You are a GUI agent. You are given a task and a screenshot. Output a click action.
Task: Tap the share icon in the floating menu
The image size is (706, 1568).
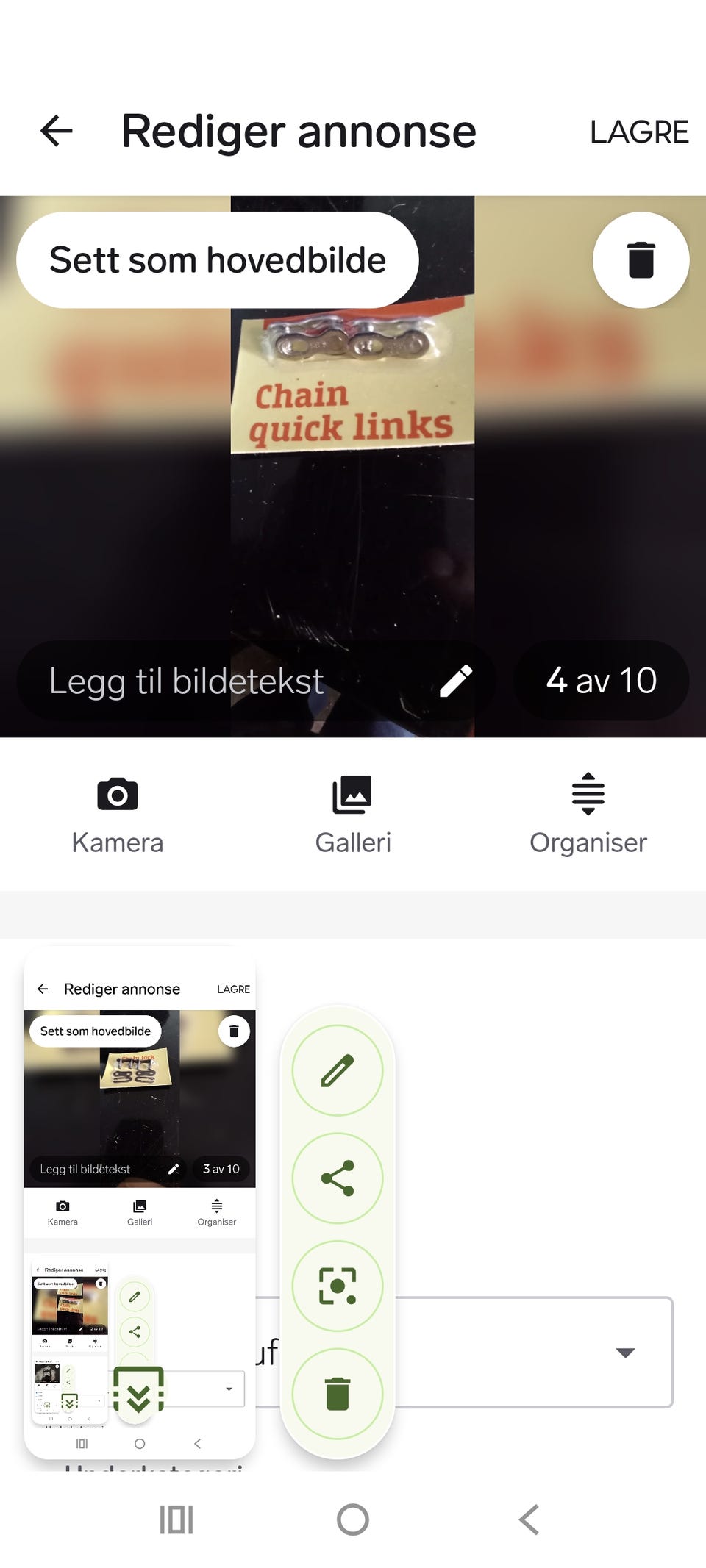(338, 1177)
